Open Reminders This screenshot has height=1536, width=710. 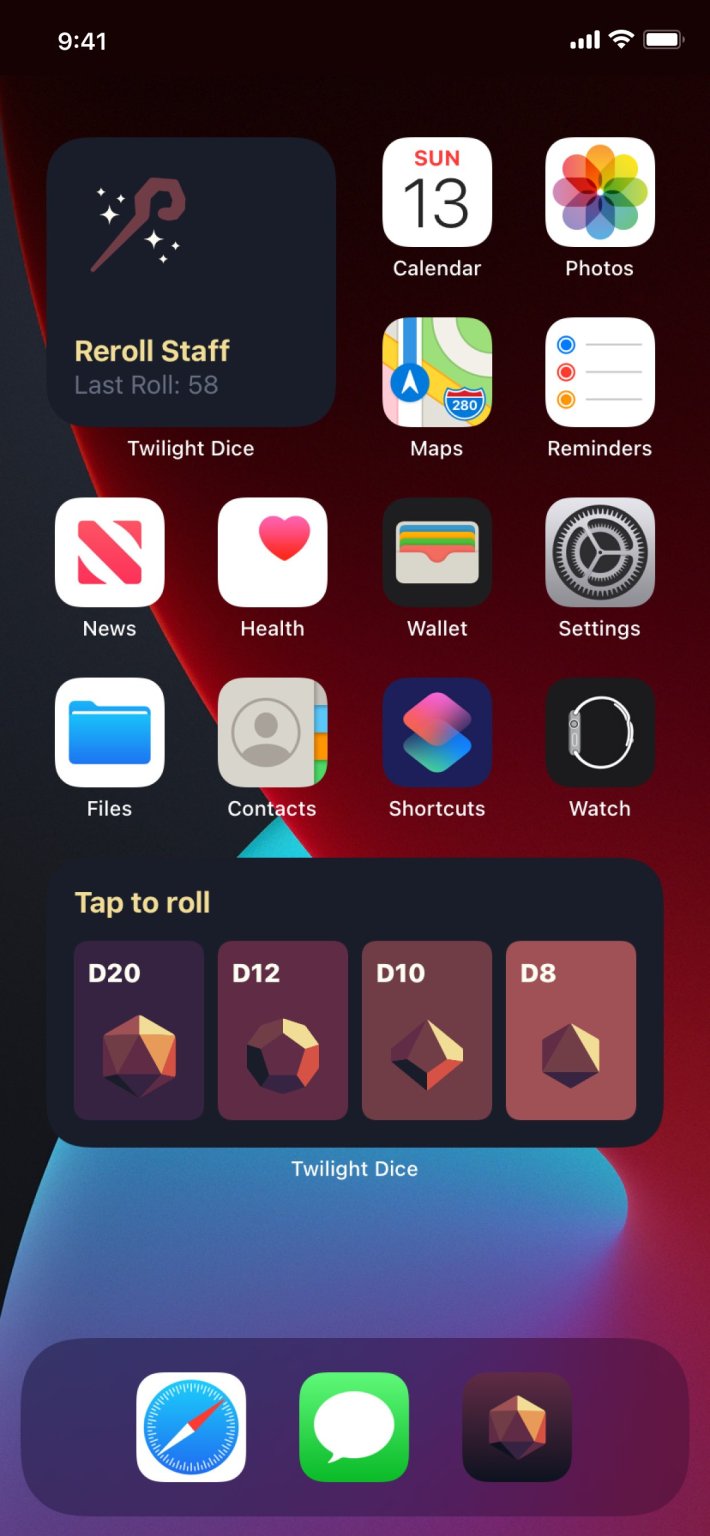(x=599, y=372)
